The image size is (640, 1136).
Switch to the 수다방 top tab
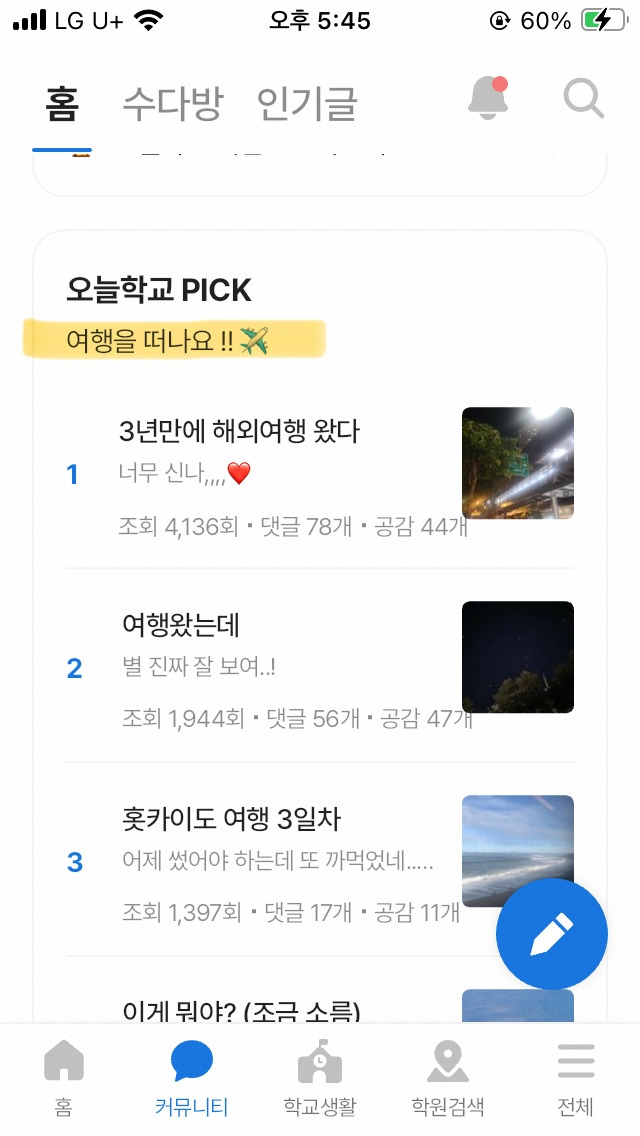(172, 104)
